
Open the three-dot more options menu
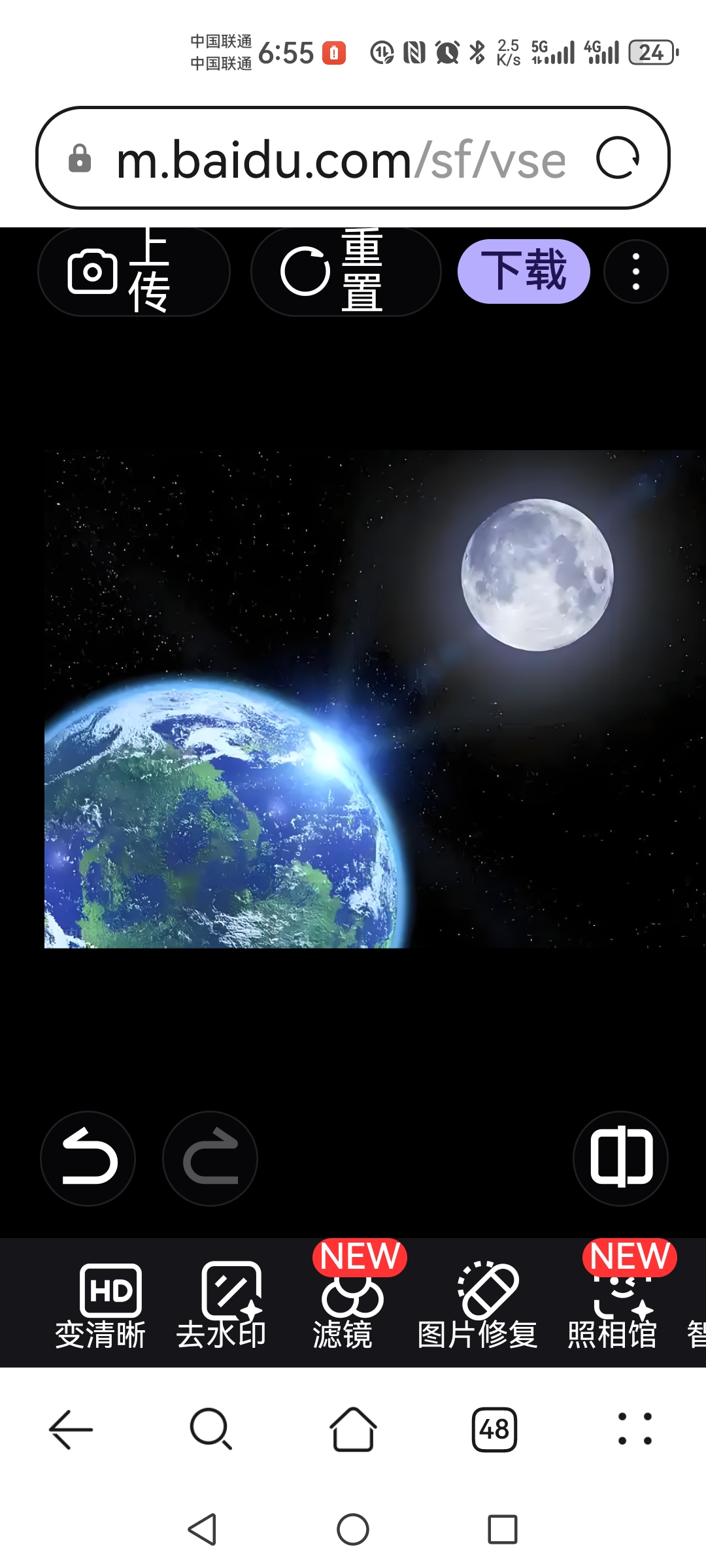pyautogui.click(x=635, y=271)
